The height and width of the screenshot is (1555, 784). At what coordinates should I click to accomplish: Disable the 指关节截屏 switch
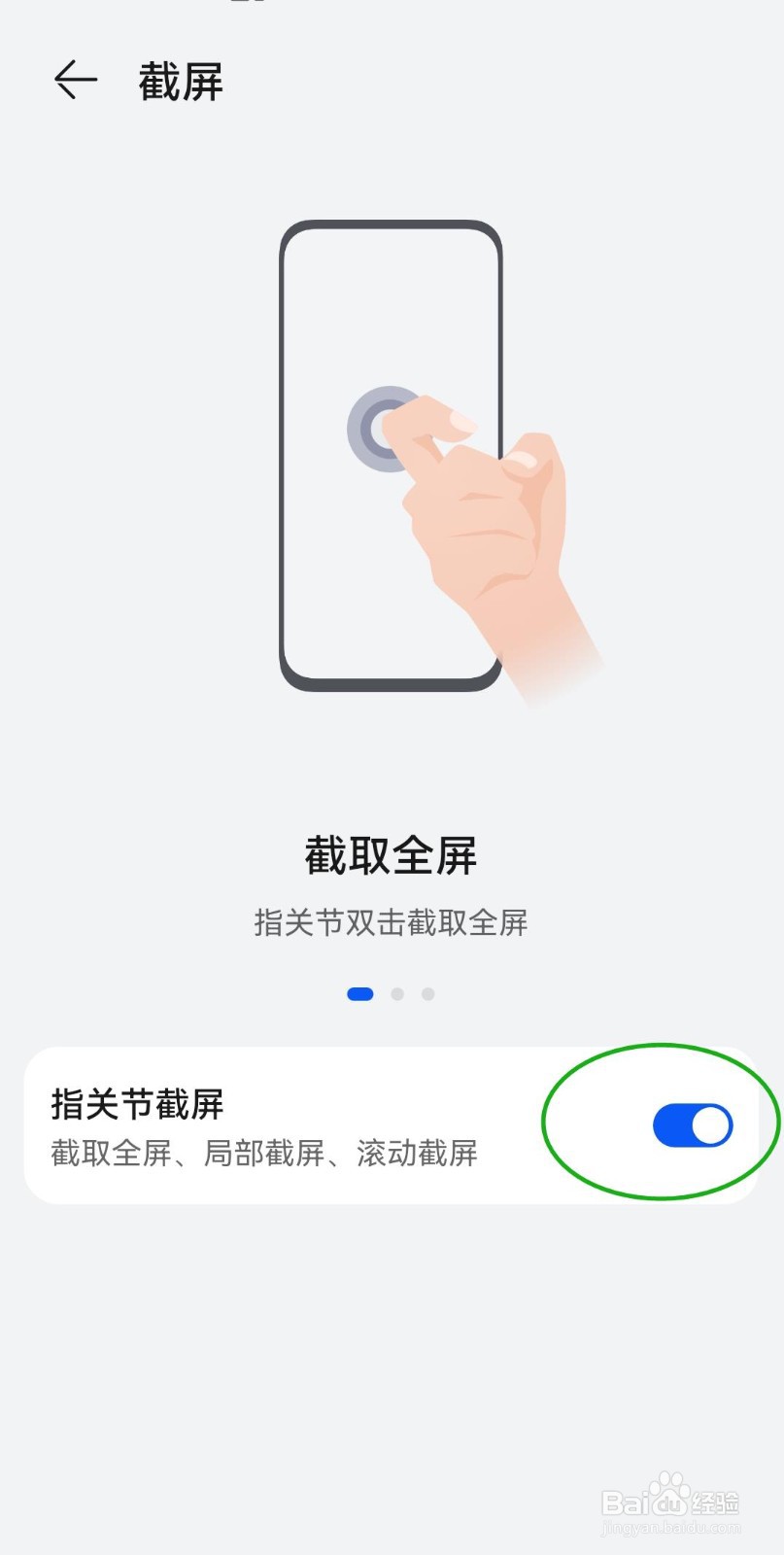pos(691,1123)
